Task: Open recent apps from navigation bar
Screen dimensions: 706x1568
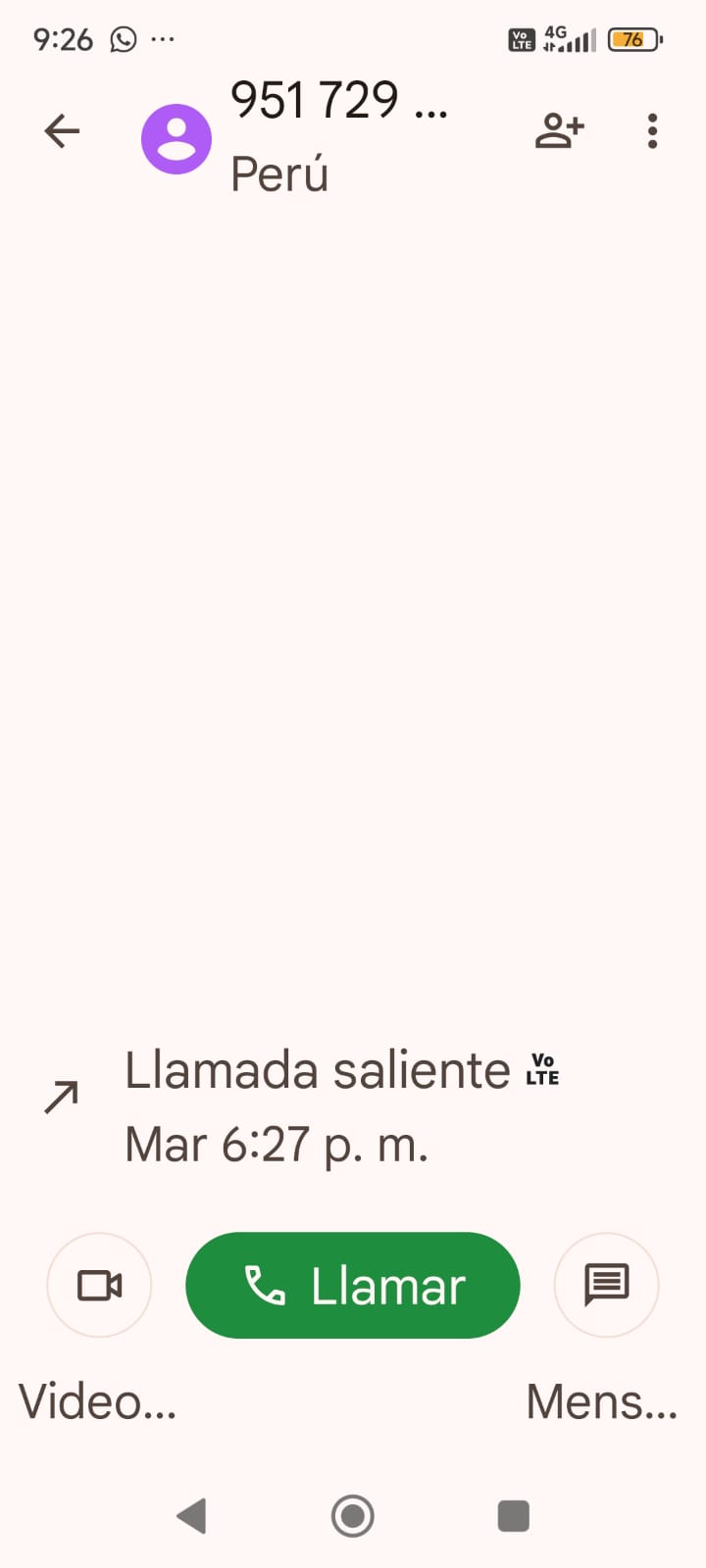Action: [514, 1516]
